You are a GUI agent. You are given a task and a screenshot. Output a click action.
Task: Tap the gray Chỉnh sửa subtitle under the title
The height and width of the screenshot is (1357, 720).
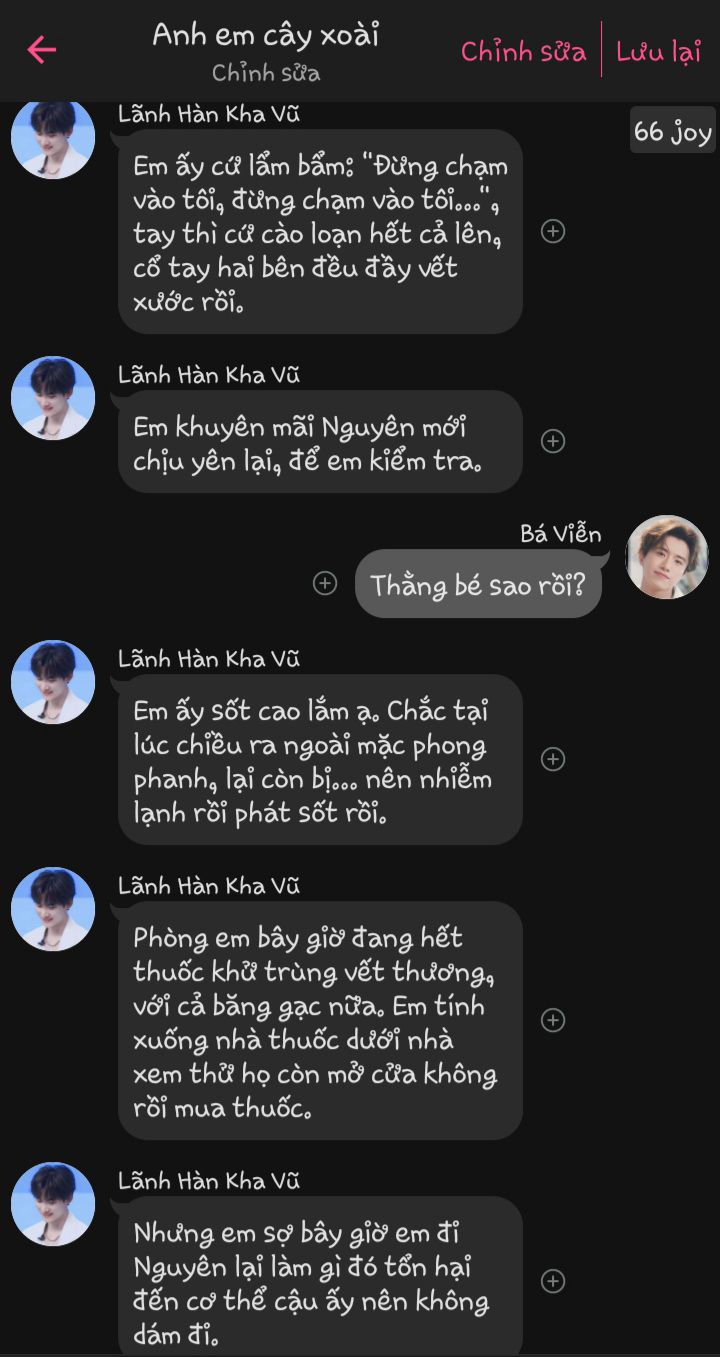point(266,74)
